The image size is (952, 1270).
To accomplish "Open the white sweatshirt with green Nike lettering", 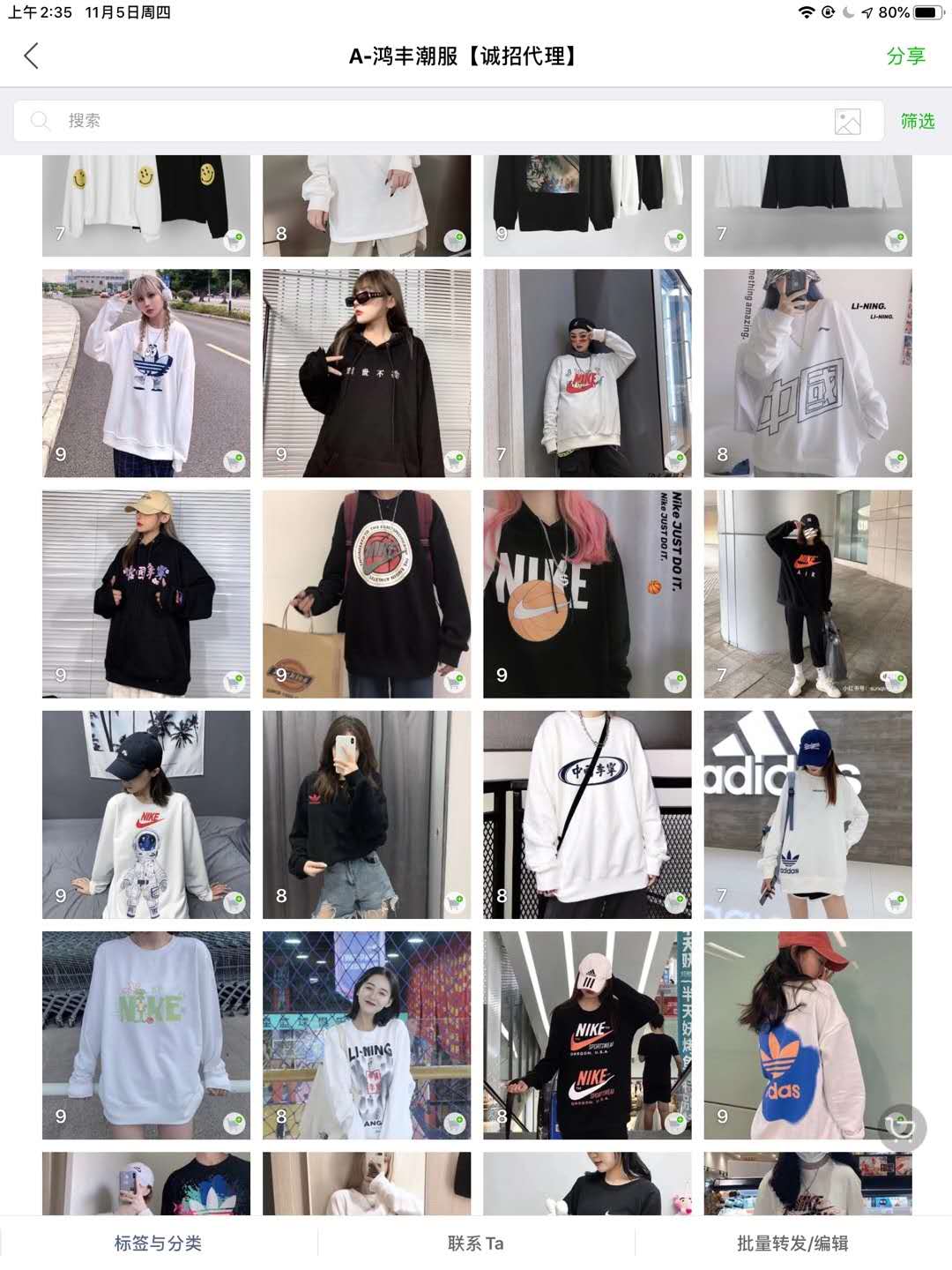I will [x=146, y=1035].
